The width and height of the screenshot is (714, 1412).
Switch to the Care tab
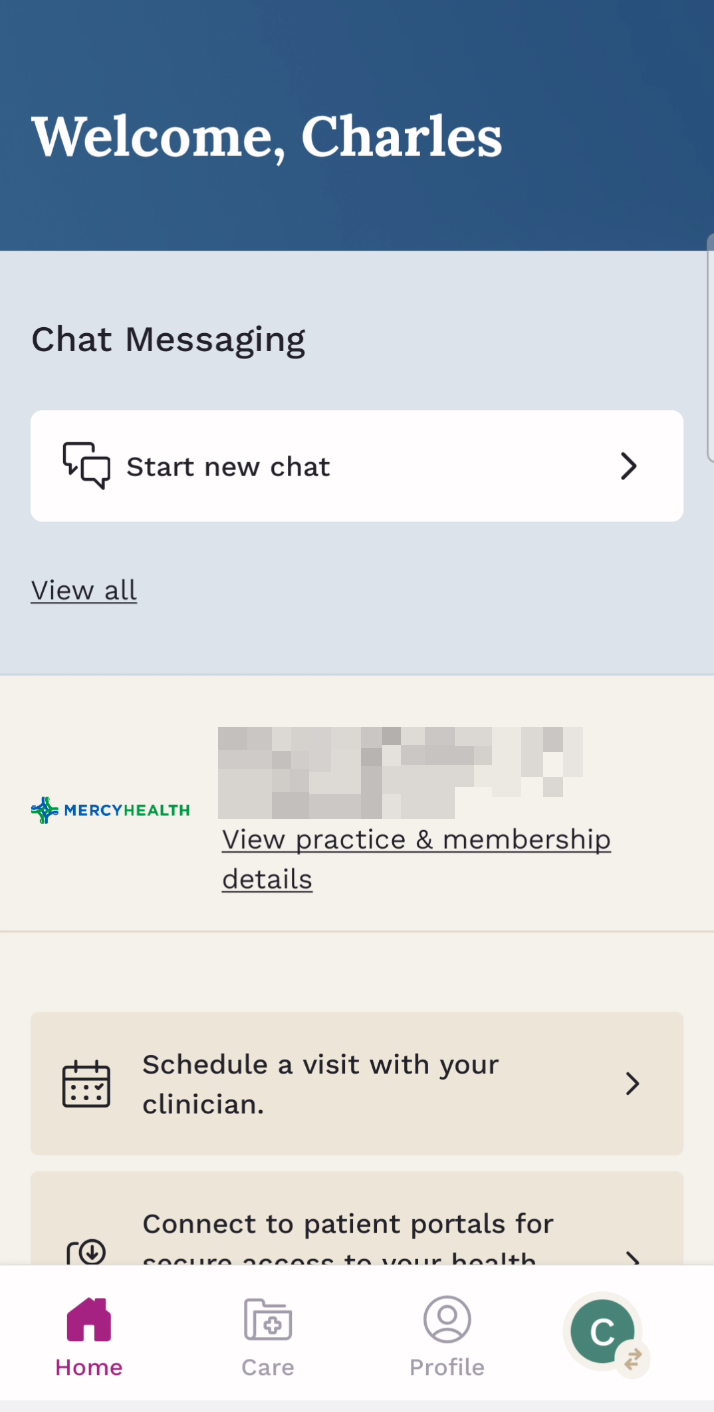[268, 1337]
